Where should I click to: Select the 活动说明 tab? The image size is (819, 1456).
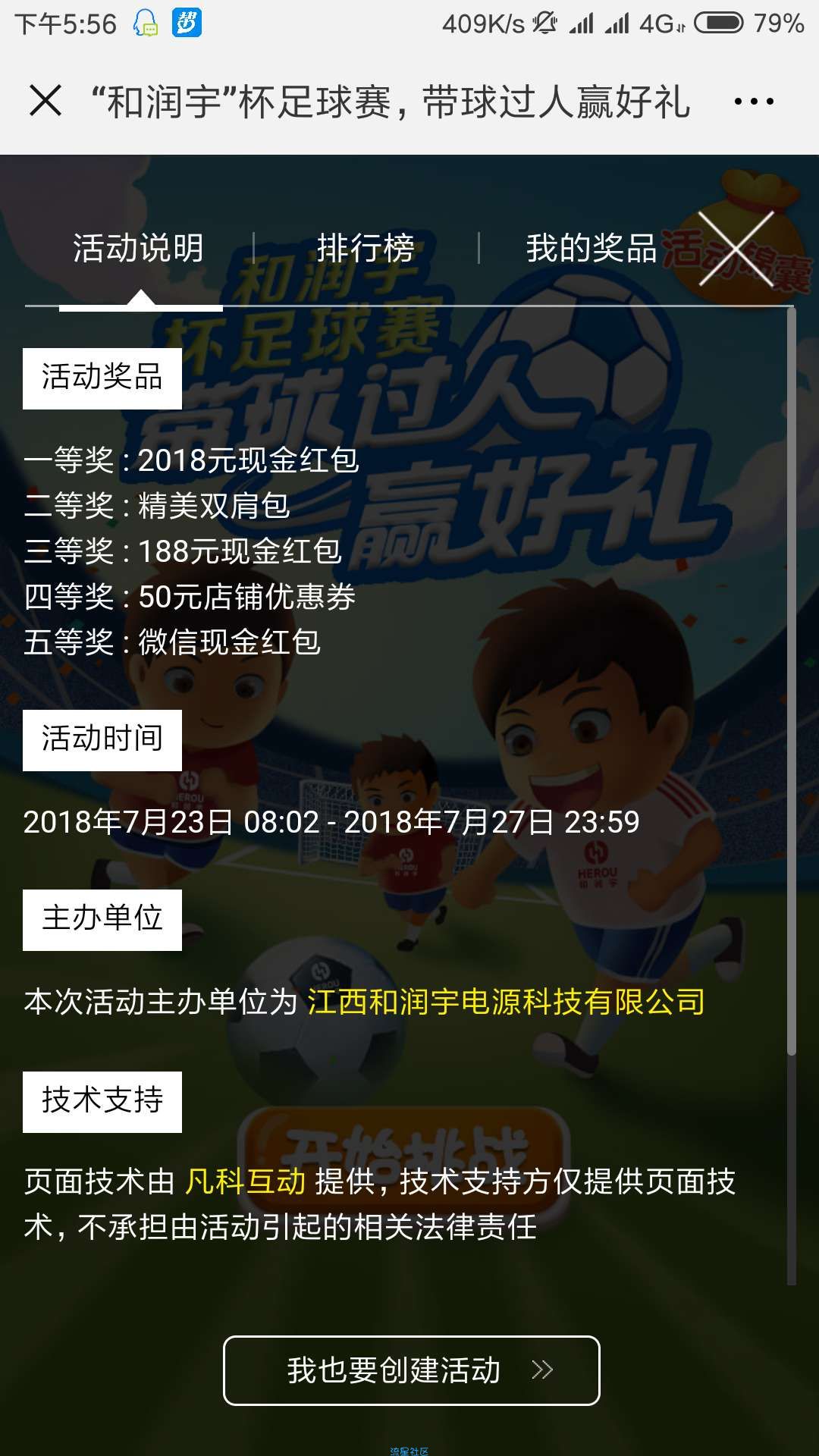(x=139, y=249)
